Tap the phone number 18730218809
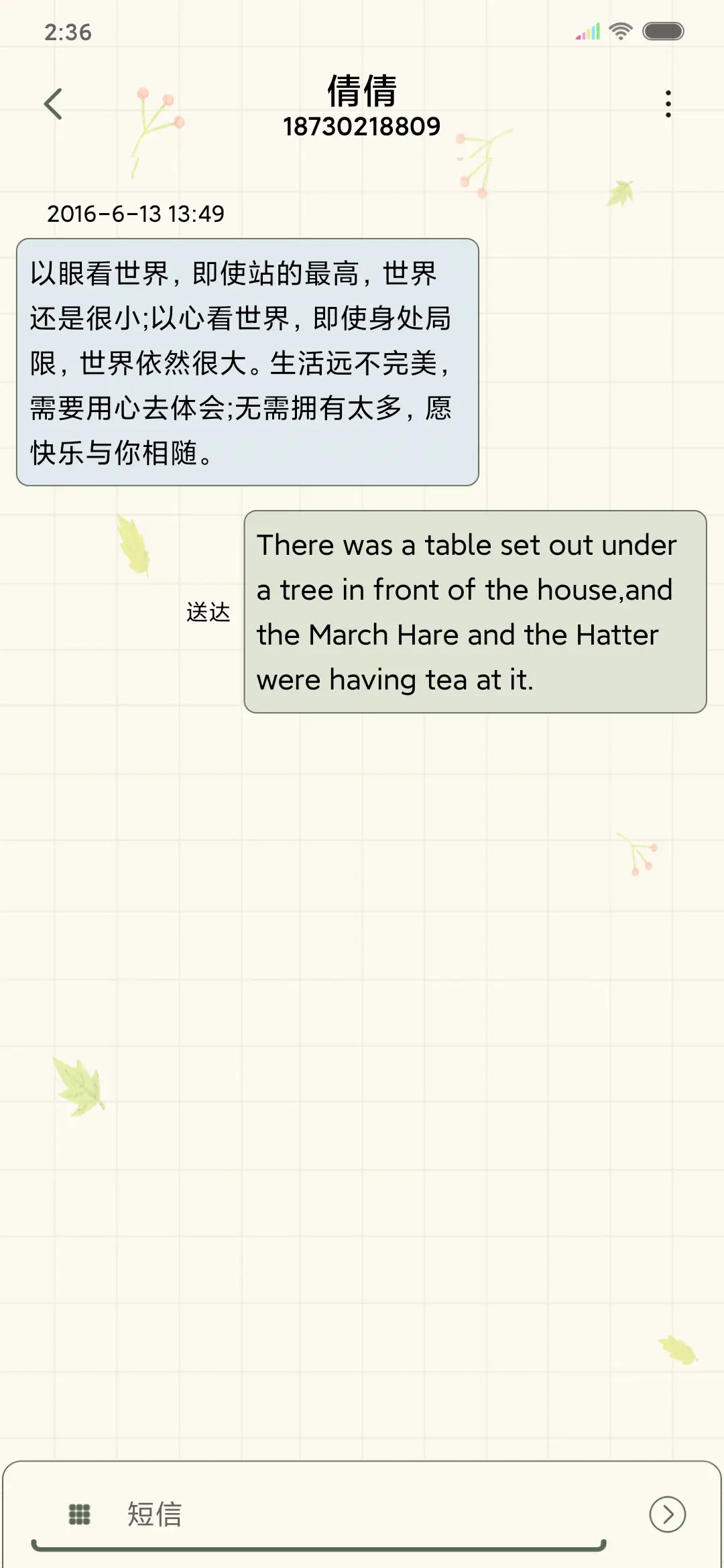 coord(362,126)
